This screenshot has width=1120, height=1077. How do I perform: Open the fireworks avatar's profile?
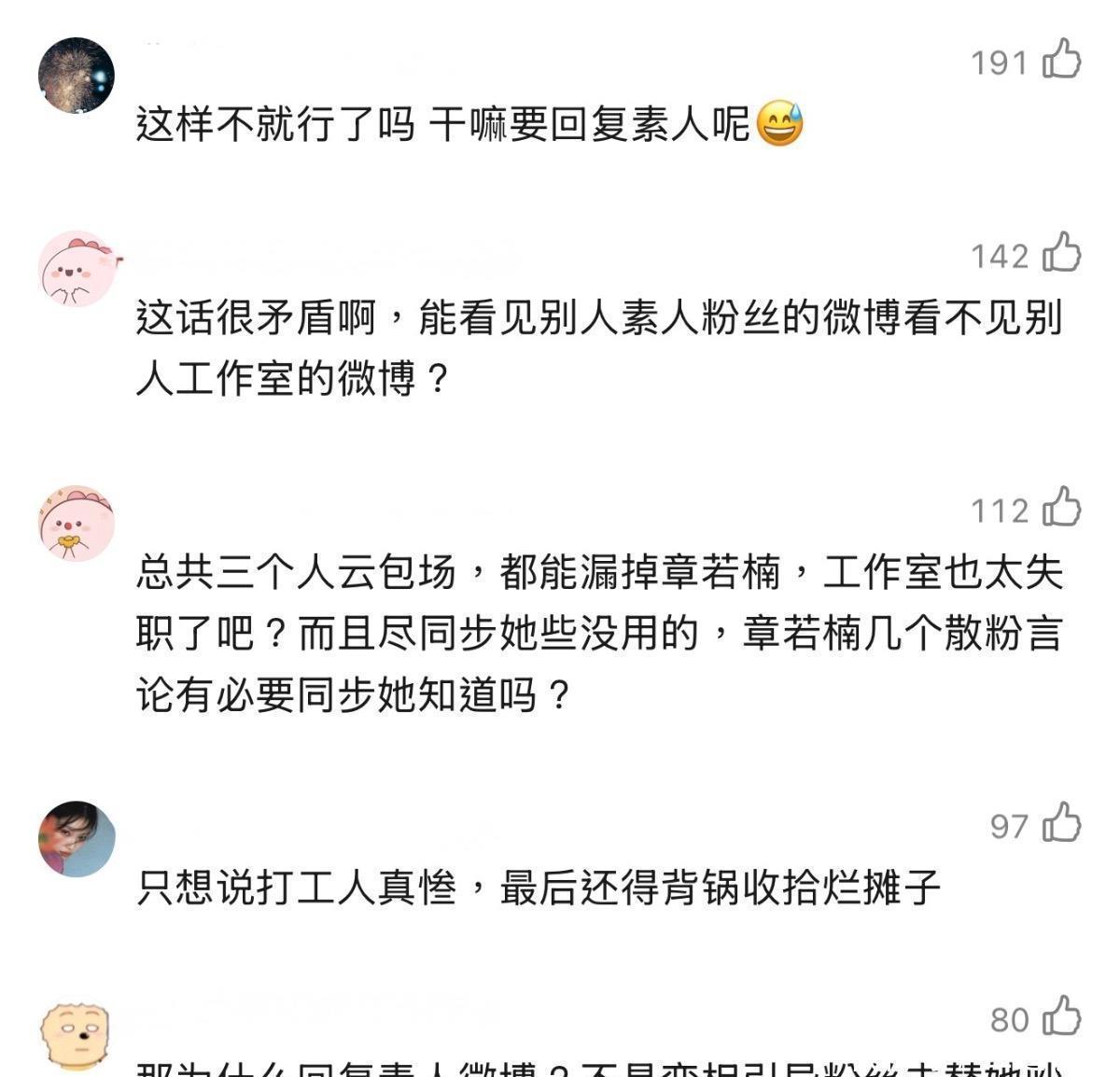tap(77, 76)
